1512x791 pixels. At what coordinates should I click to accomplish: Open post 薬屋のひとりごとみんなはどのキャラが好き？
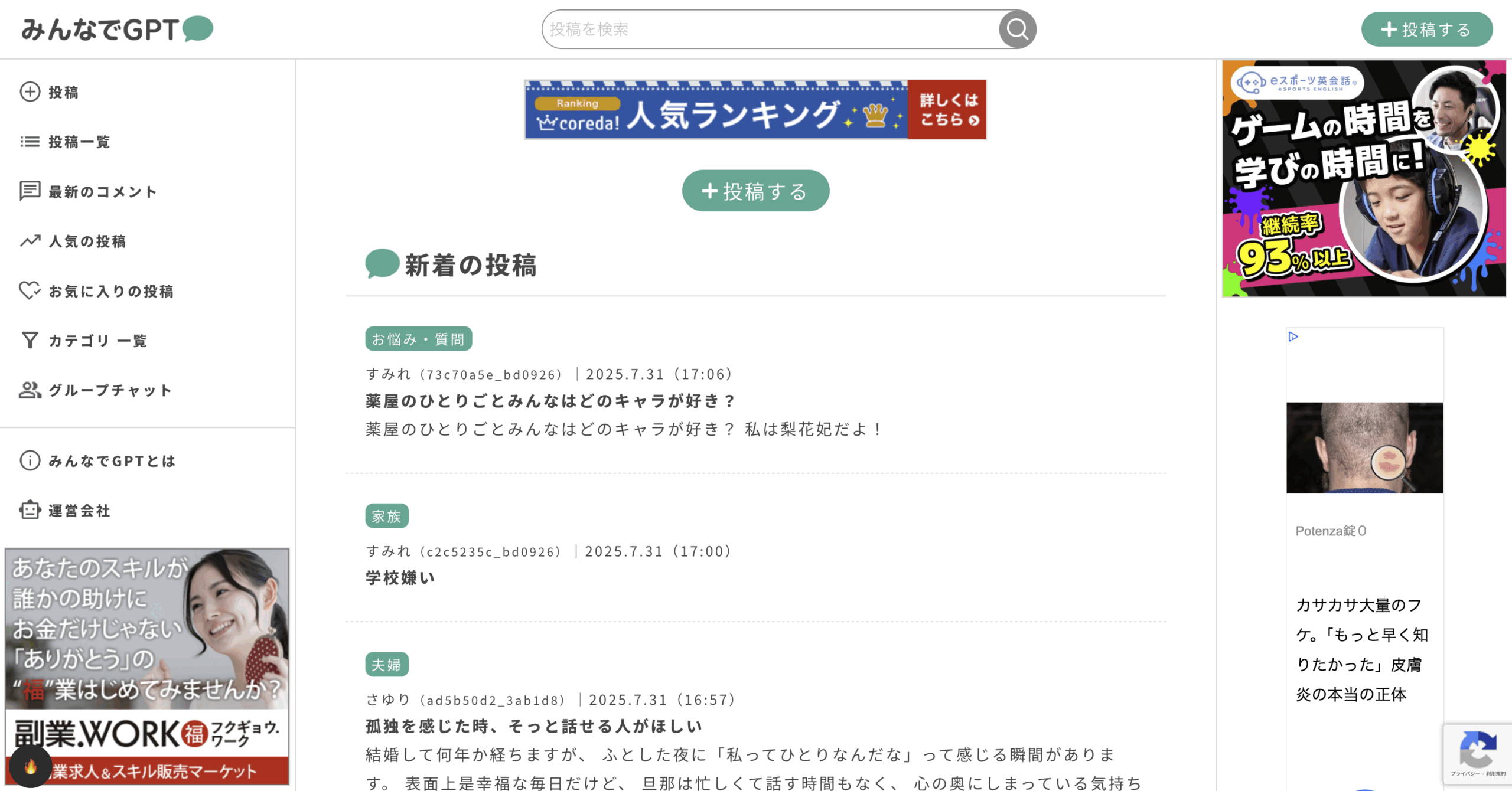(550, 401)
